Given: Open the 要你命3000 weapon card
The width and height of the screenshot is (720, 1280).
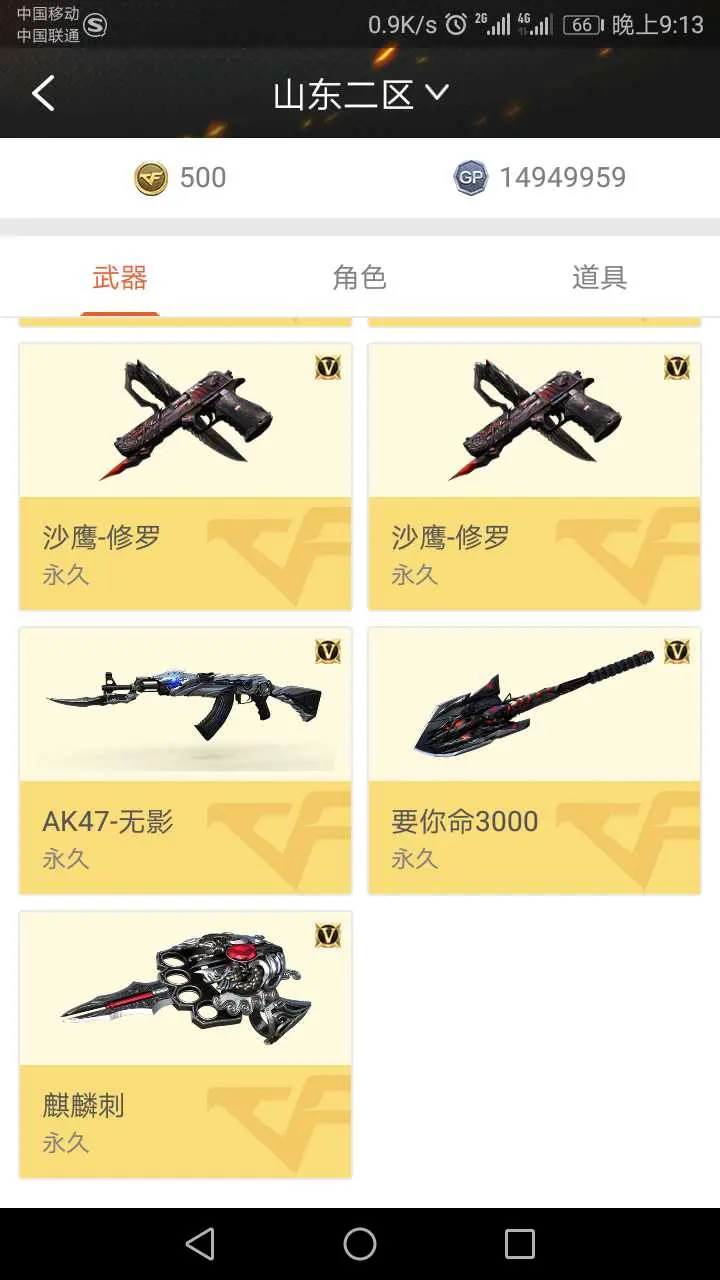Looking at the screenshot, I should (x=534, y=760).
